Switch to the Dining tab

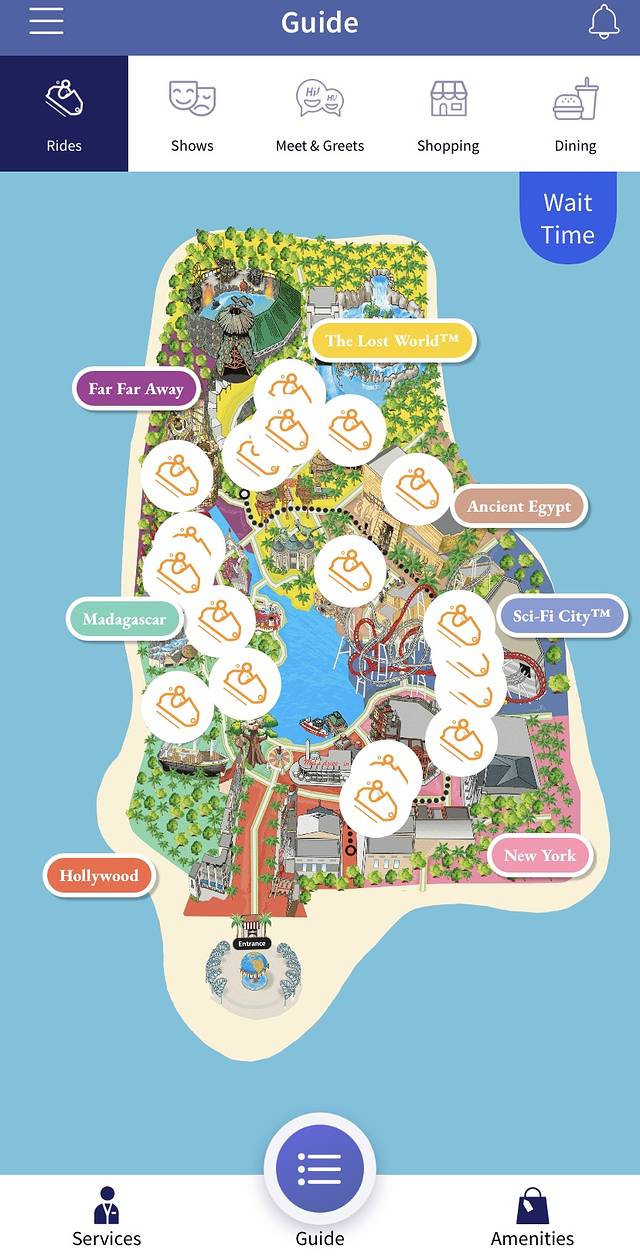576,115
